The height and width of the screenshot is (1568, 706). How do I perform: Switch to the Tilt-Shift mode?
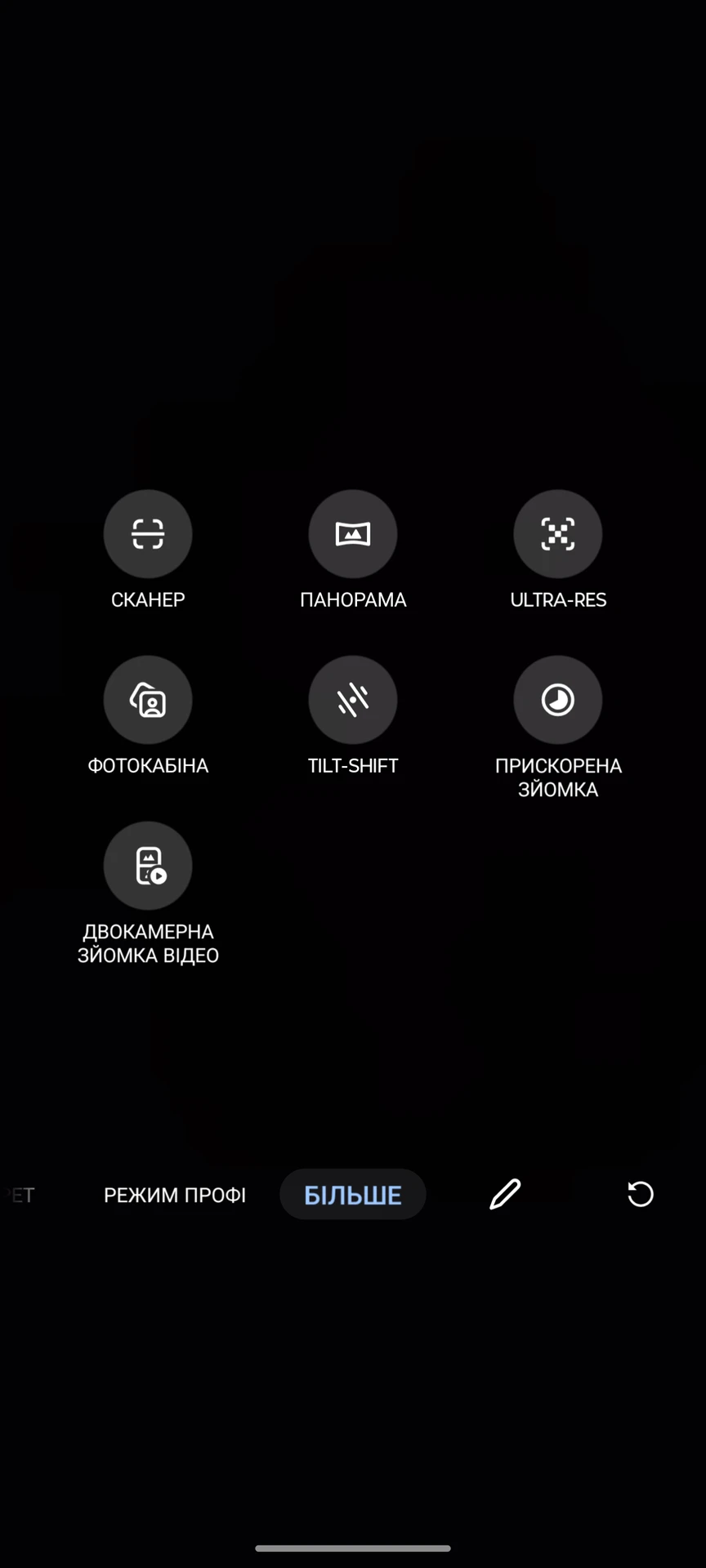[353, 700]
